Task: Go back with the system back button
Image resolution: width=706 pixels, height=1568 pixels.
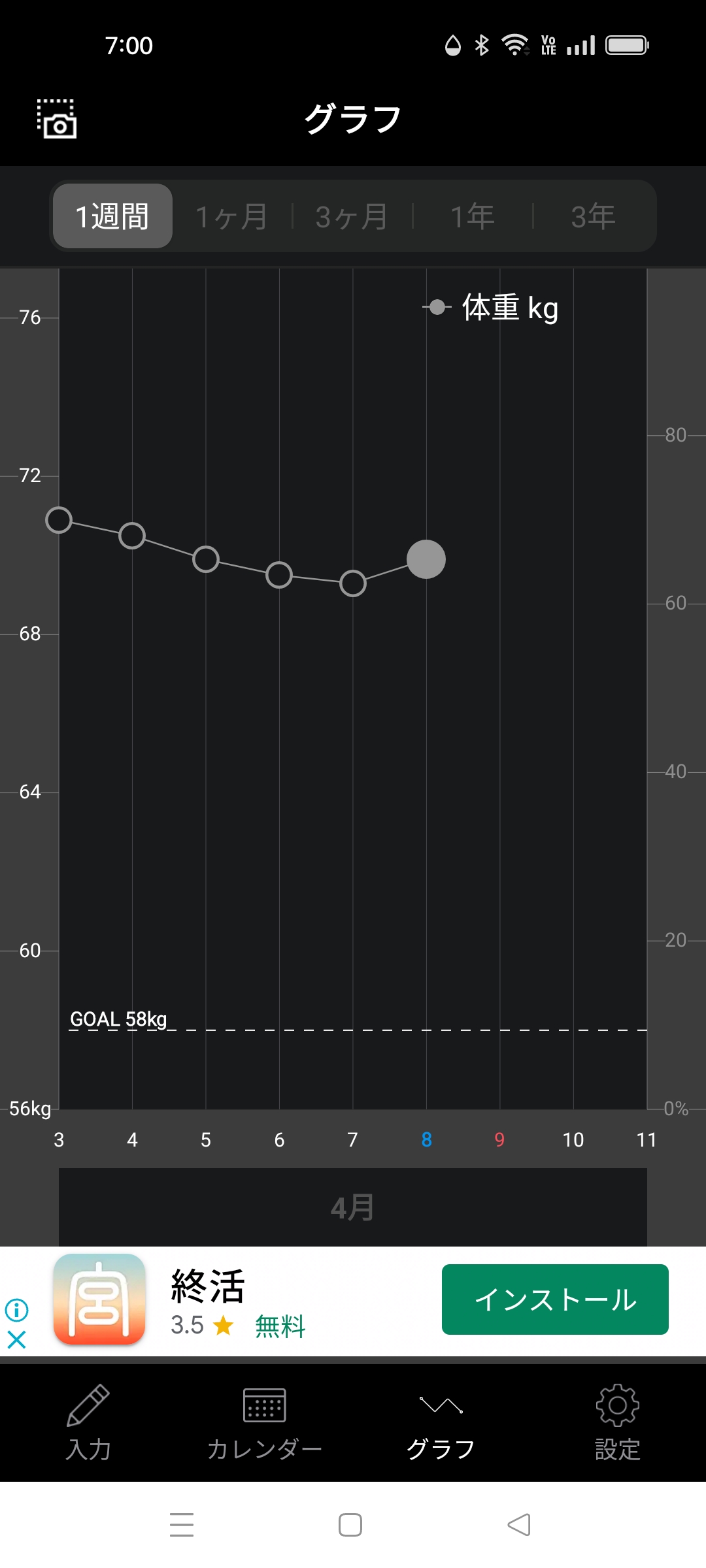Action: pyautogui.click(x=519, y=1525)
